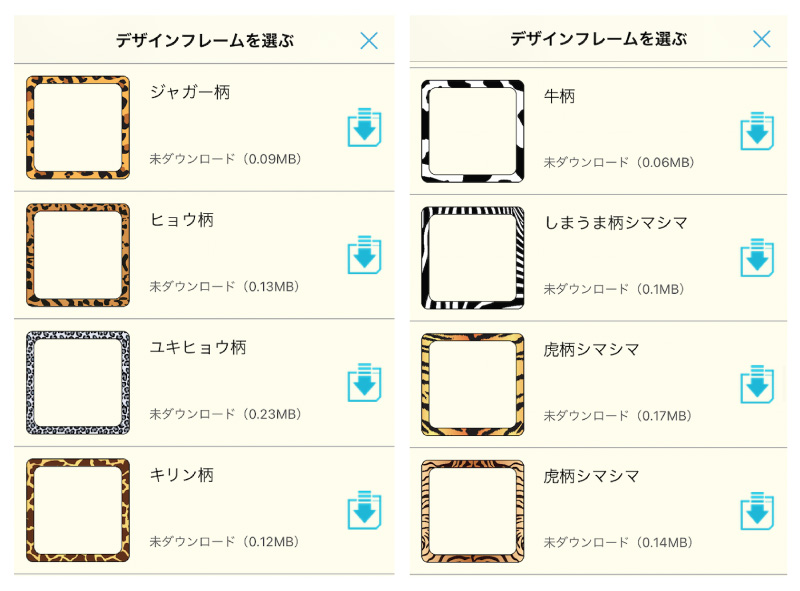This screenshot has width=800, height=591.
Task: Download the しまうま柄シマシマ frame
Action: pyautogui.click(x=757, y=258)
